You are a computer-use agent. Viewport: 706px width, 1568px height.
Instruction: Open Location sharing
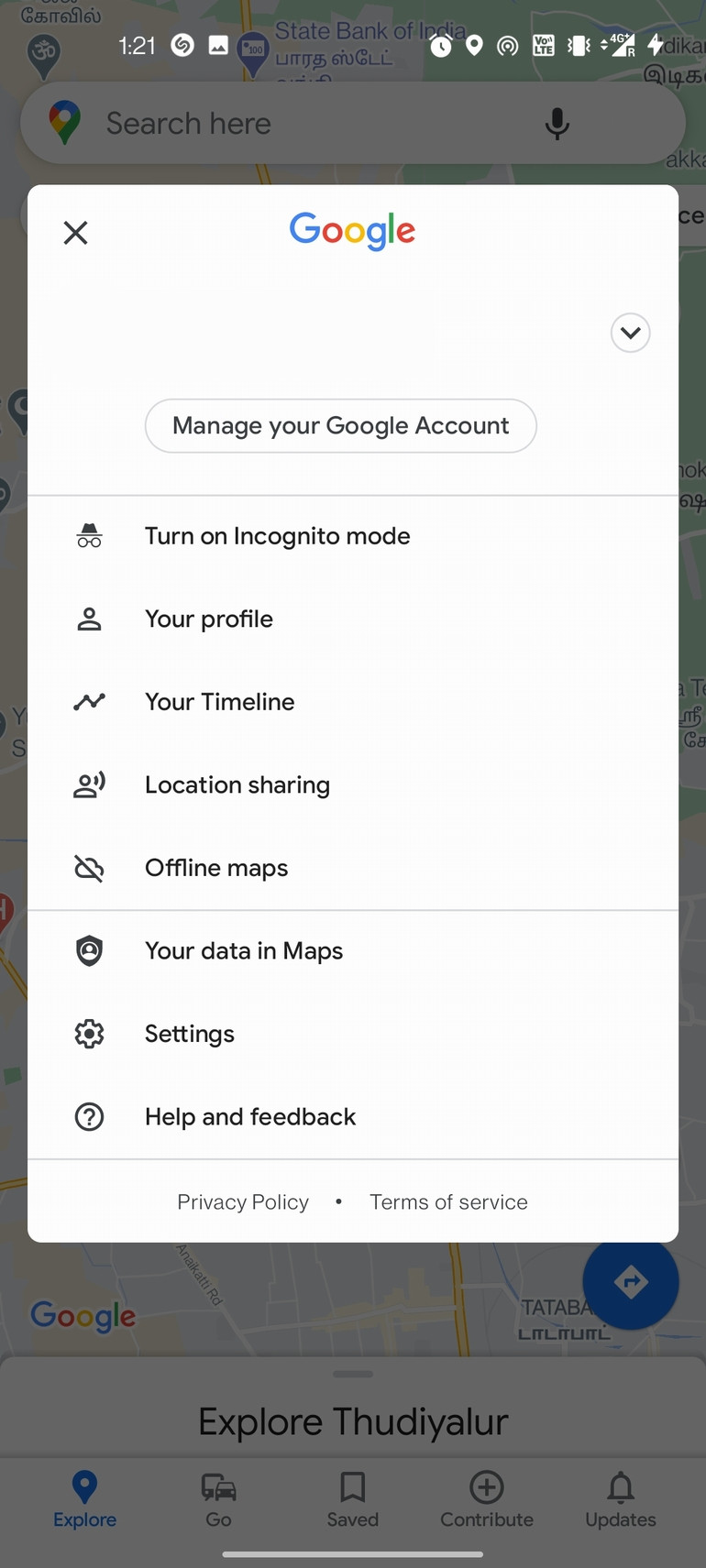pyautogui.click(x=353, y=785)
